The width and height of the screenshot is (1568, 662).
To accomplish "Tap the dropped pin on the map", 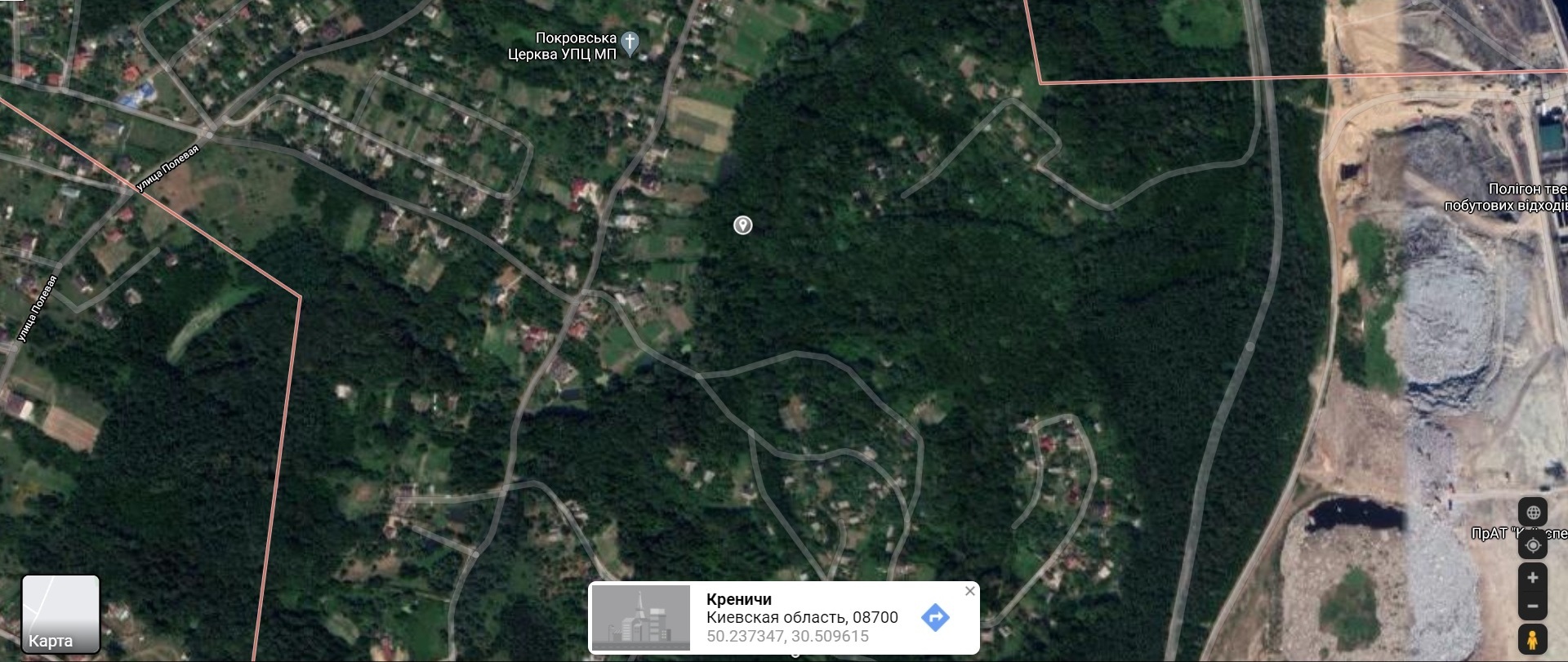I will click(x=742, y=225).
